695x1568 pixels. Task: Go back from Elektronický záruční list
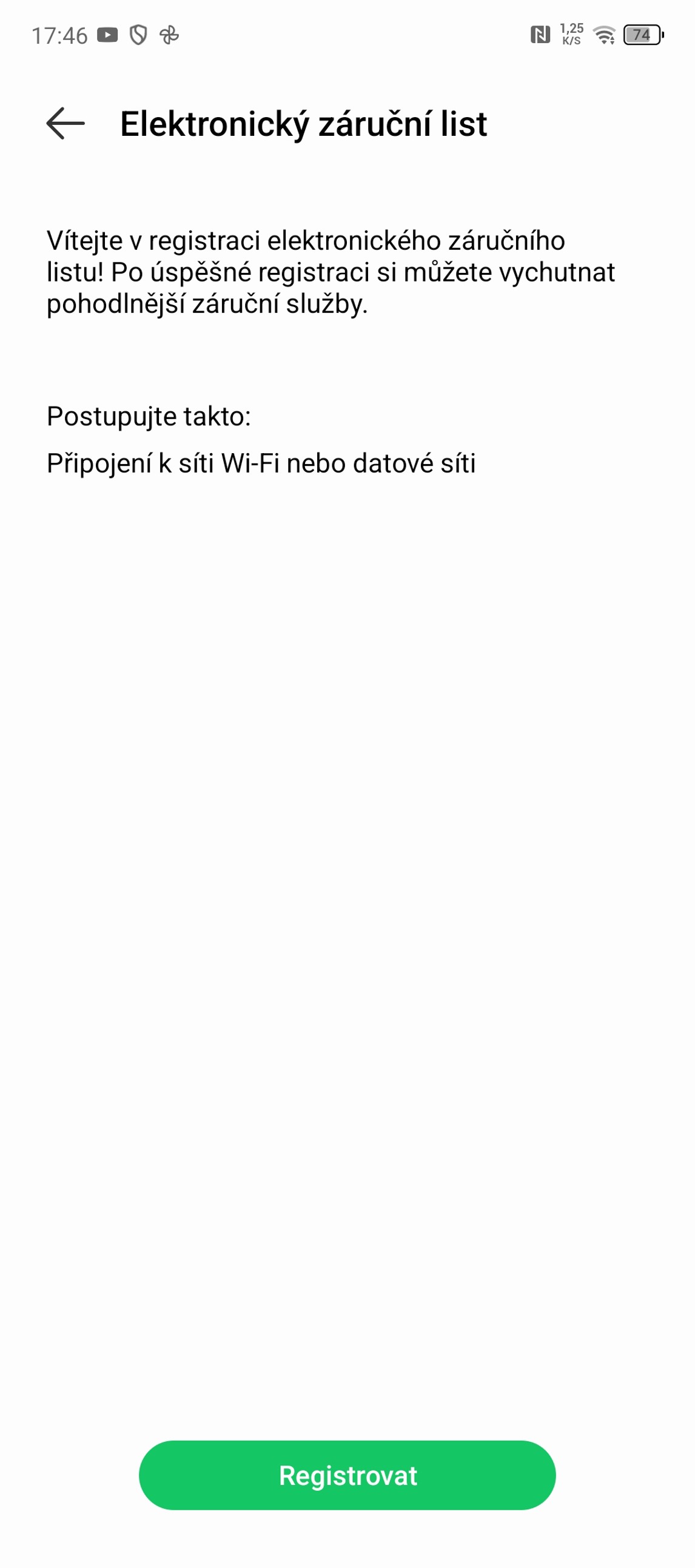(x=65, y=124)
